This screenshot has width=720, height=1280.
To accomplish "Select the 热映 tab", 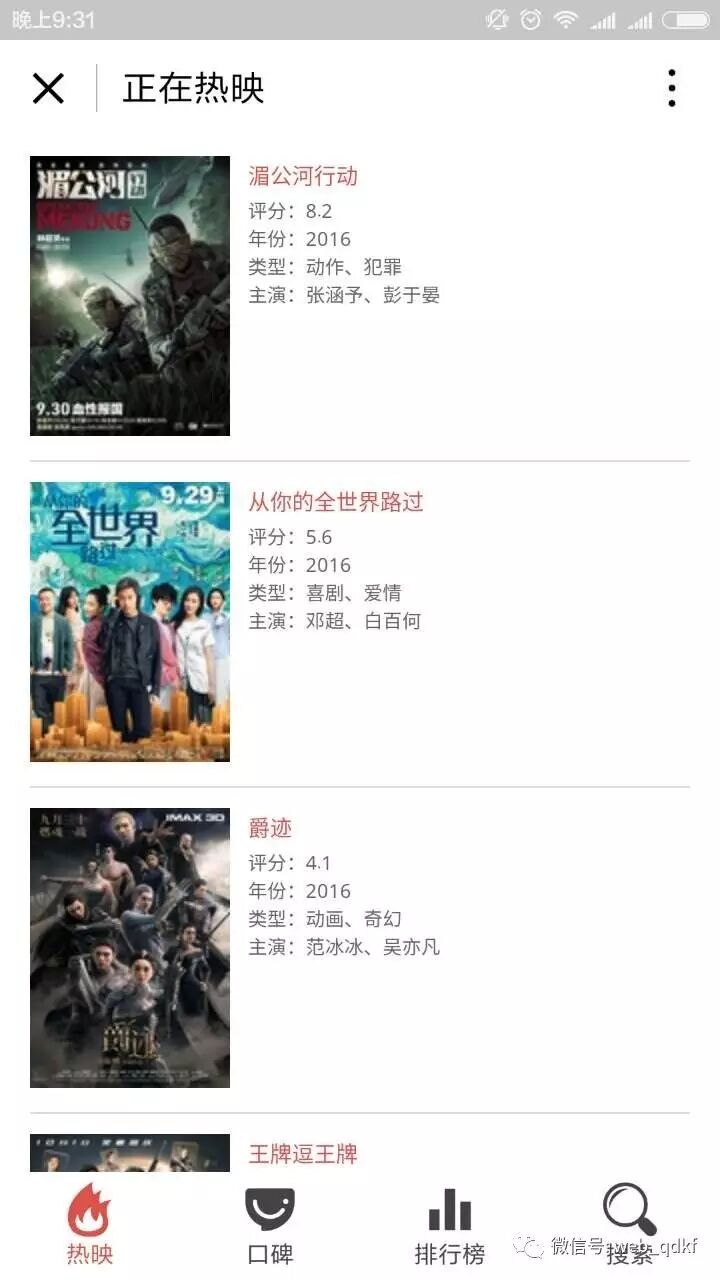I will pos(90,1226).
